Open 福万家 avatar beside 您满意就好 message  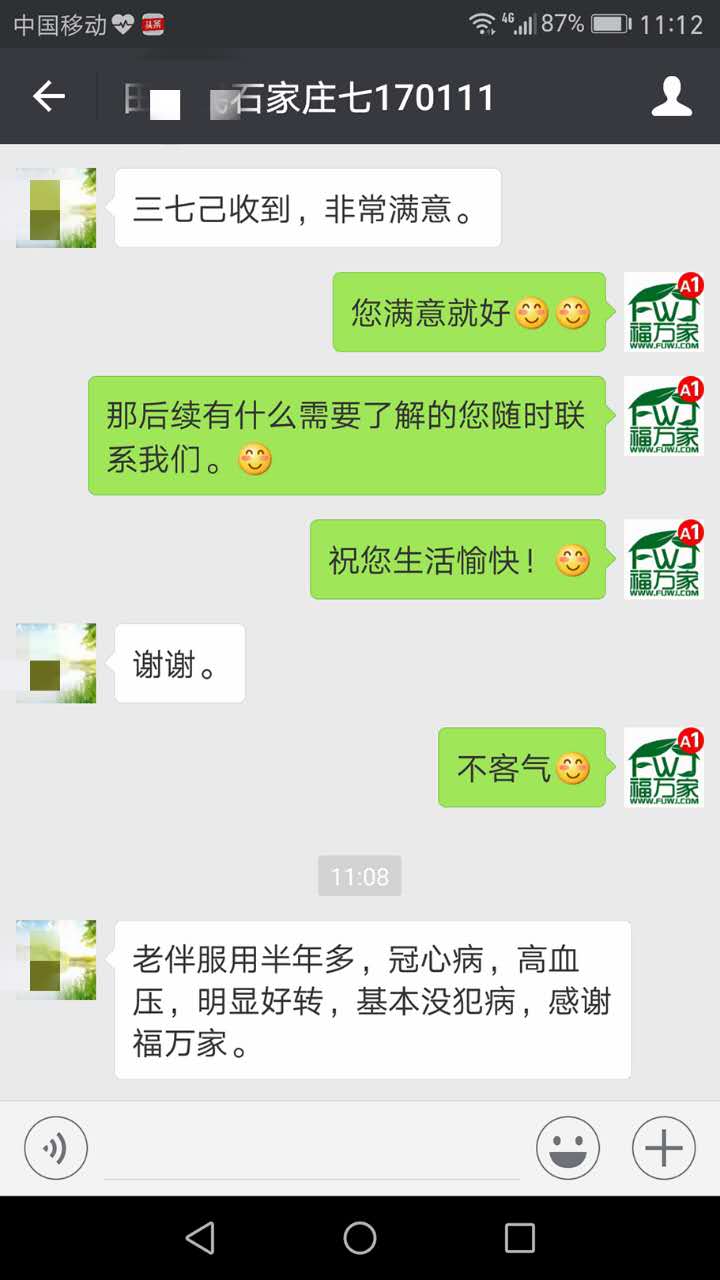[x=664, y=312]
